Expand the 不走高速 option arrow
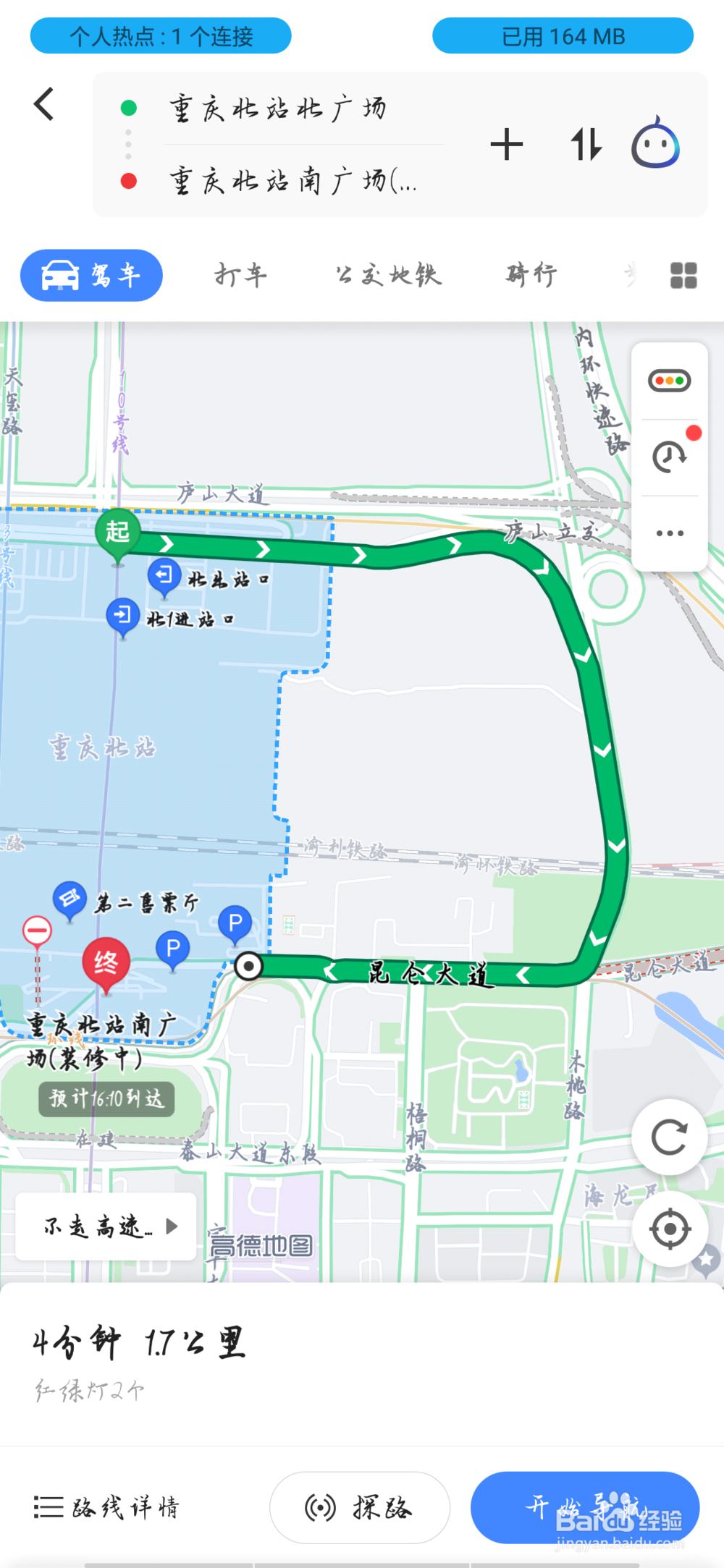724x1568 pixels. tap(172, 1226)
